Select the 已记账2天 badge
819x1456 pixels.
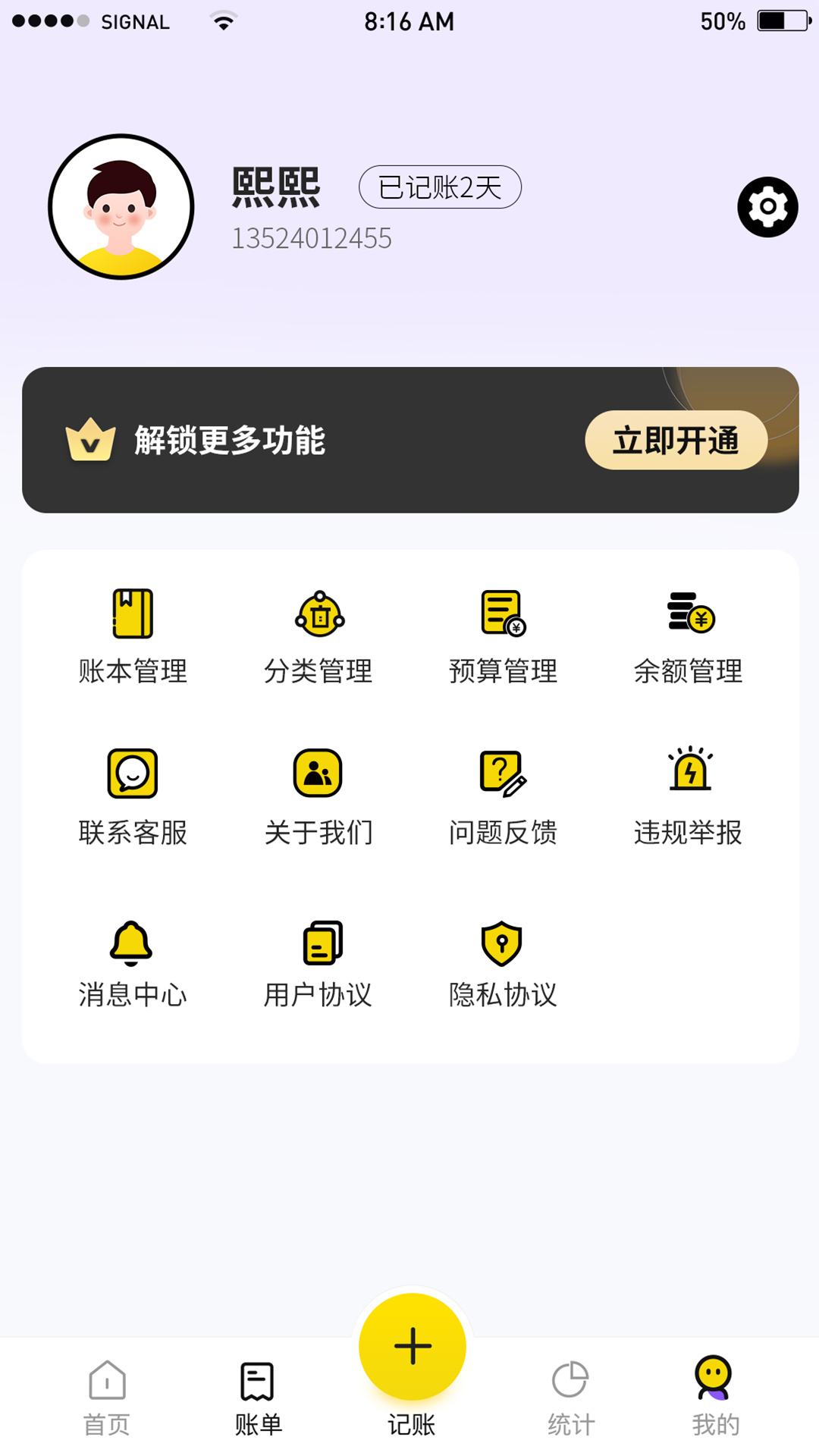[440, 187]
